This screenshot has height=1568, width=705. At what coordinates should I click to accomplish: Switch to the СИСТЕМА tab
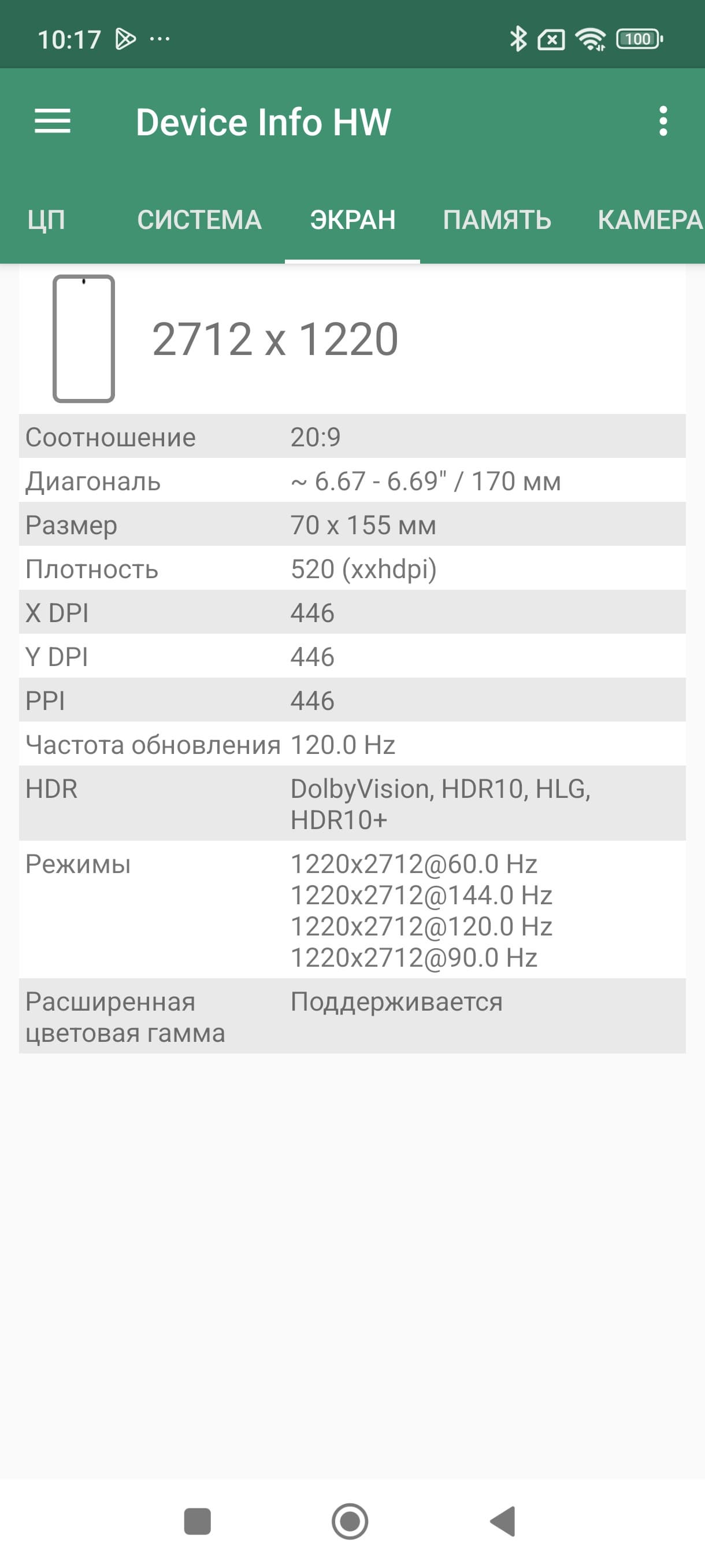pos(199,220)
